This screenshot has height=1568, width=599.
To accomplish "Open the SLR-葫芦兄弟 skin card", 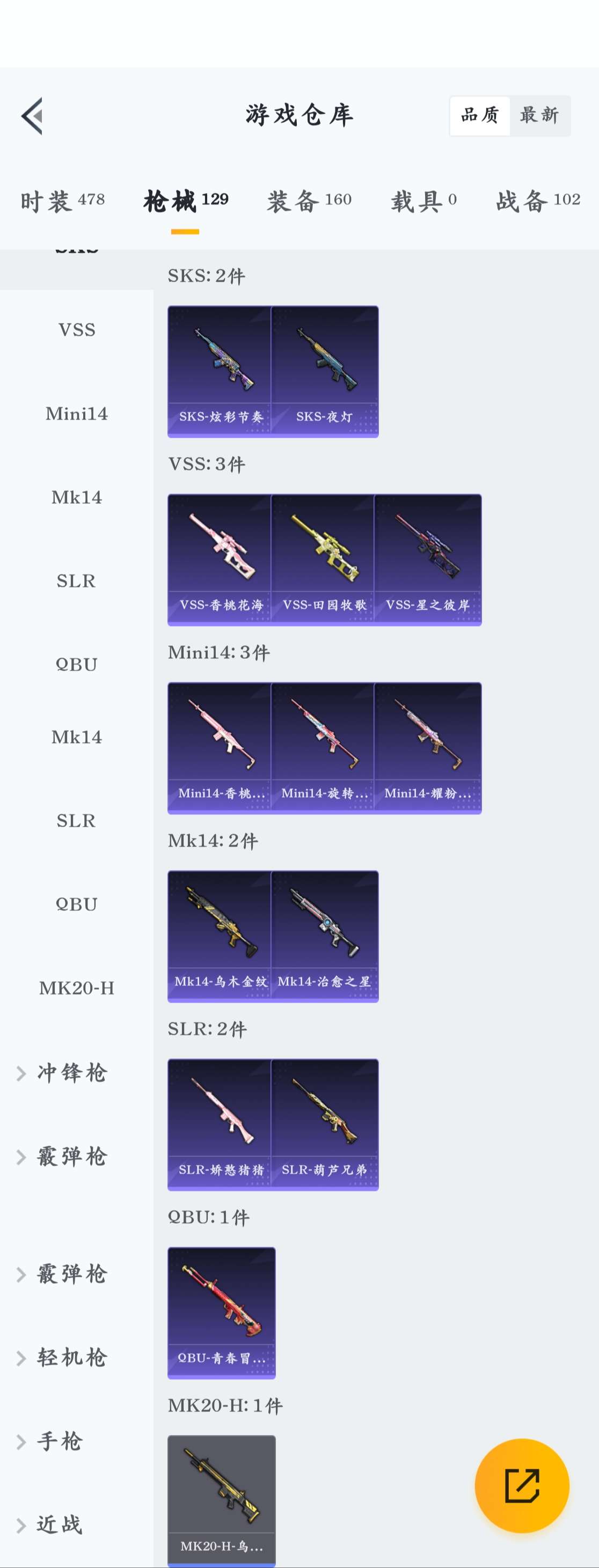I will click(x=324, y=1124).
